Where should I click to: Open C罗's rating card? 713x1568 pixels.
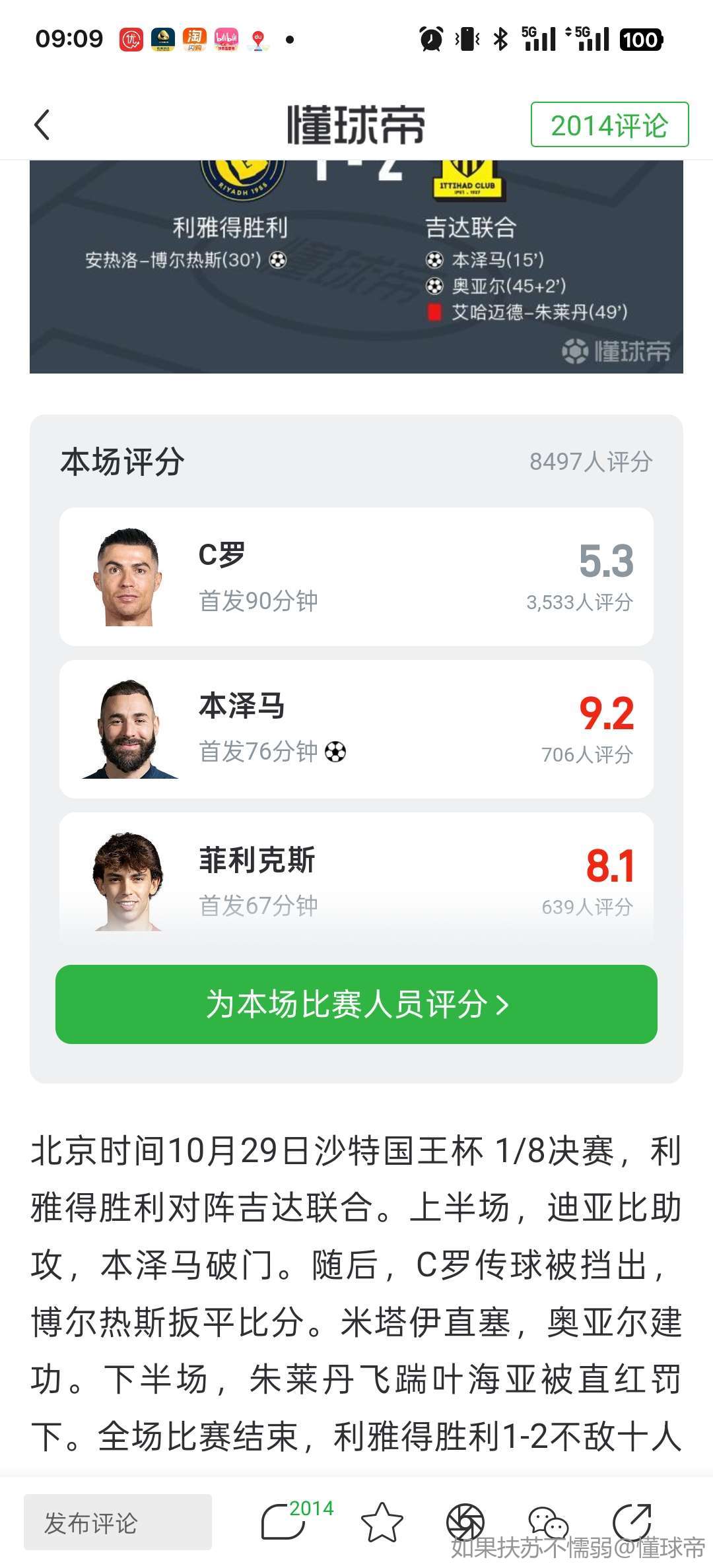pos(356,577)
